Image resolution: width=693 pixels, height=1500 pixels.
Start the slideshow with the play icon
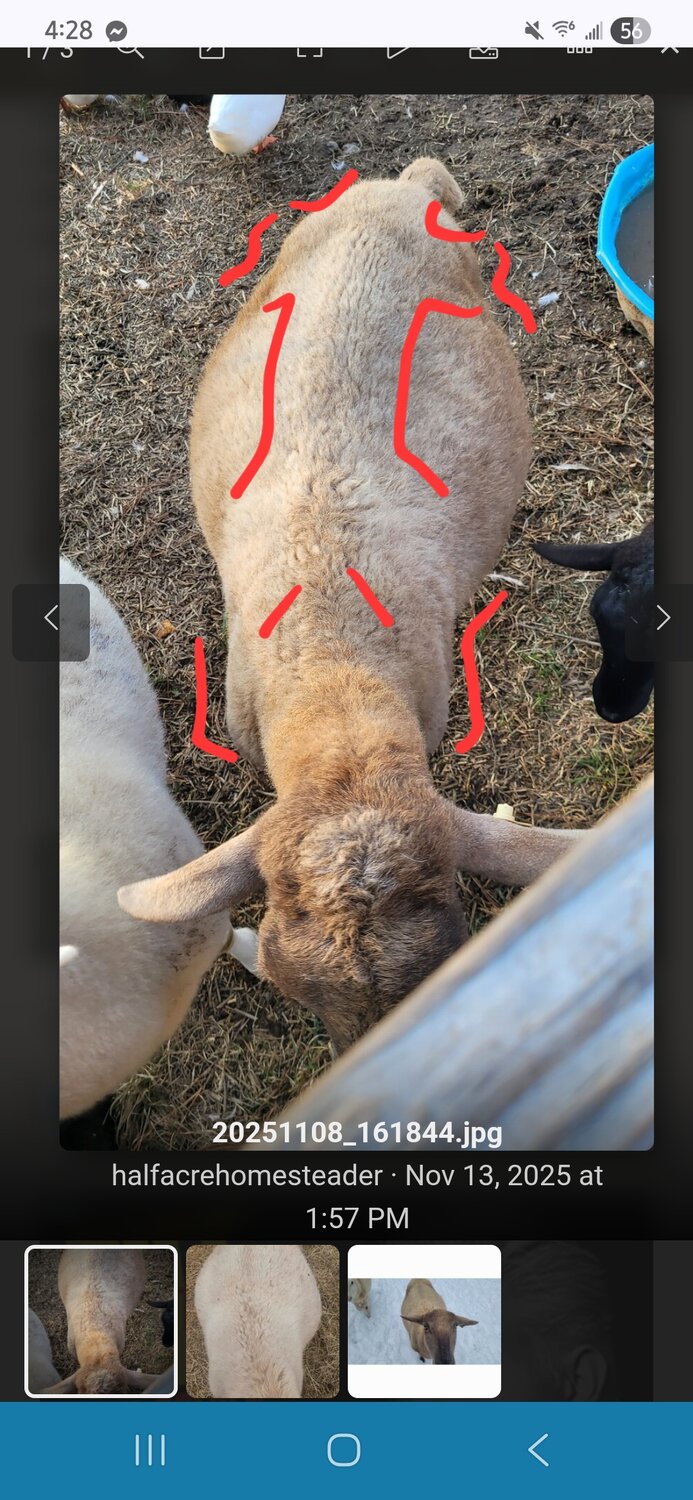coord(397,50)
